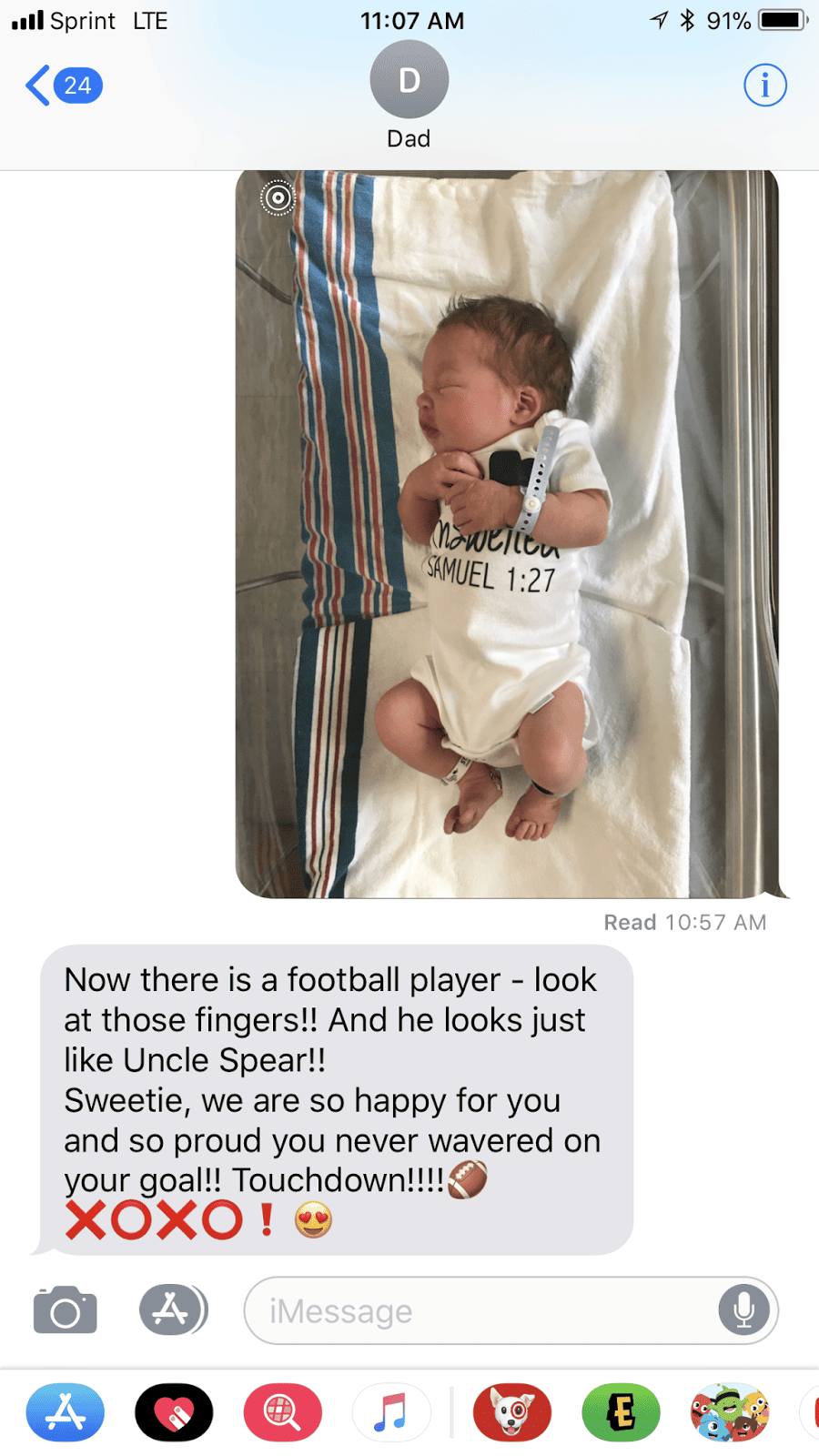The width and height of the screenshot is (819, 1456).
Task: Open Dad's contact avatar
Action: (x=409, y=80)
